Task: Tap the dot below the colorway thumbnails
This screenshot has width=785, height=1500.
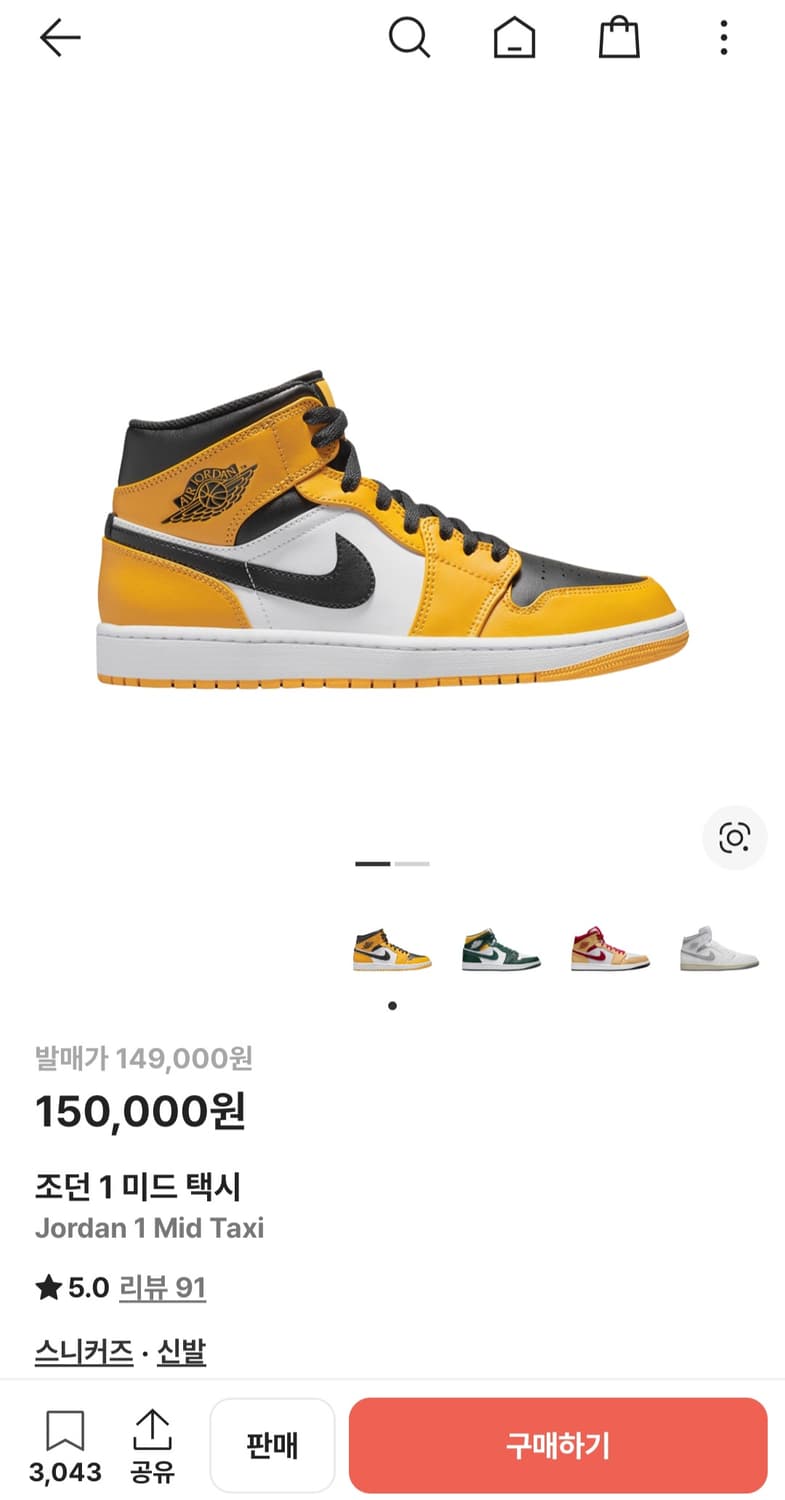Action: coord(392,1007)
